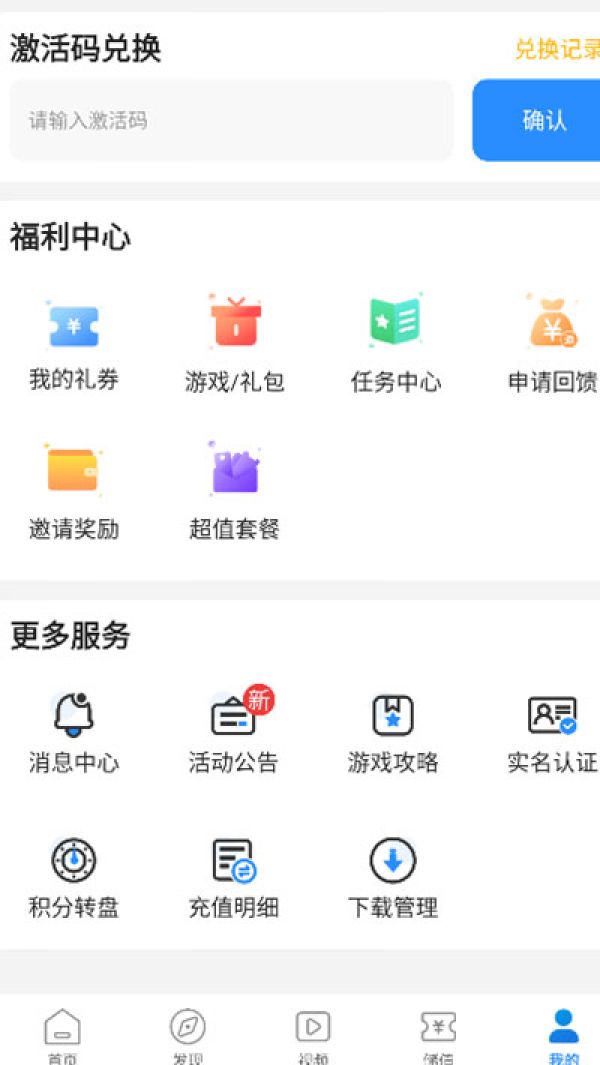Open 游戏/礼包 gift packs
600x1065 pixels.
pos(235,345)
